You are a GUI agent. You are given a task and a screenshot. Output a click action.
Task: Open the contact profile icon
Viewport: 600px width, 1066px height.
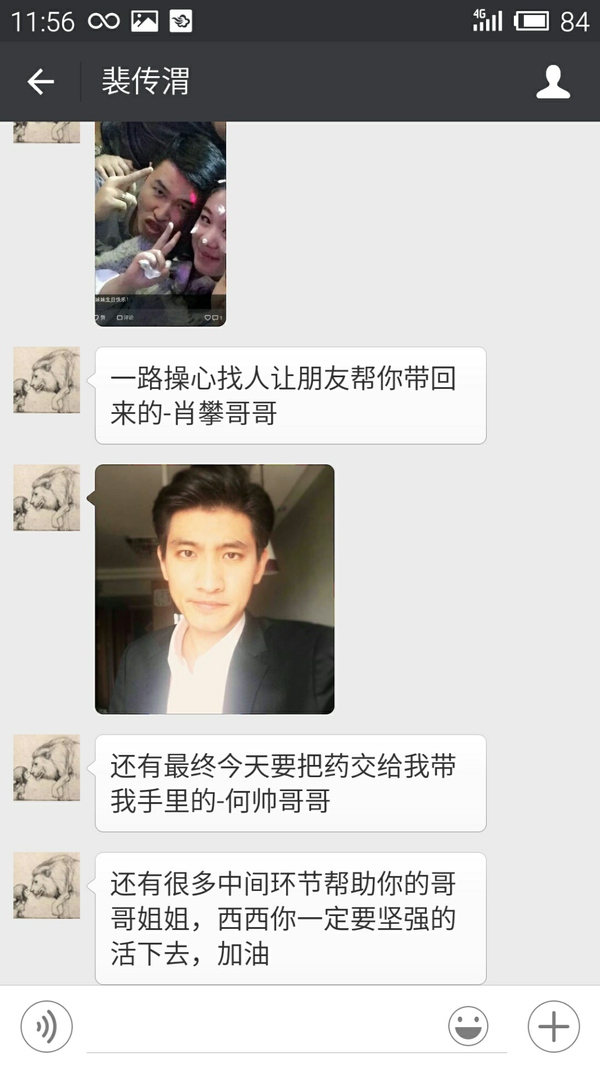coord(553,82)
